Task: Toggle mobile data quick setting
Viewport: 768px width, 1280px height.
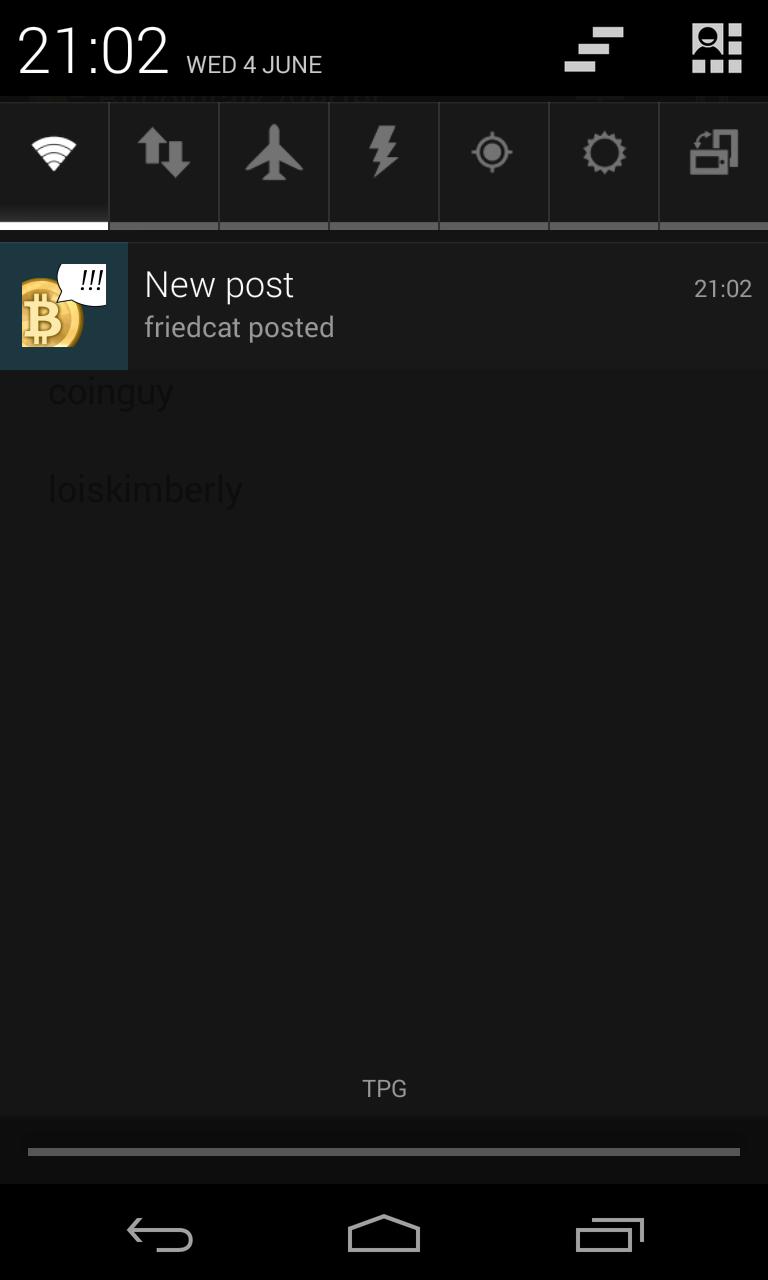Action: (164, 155)
